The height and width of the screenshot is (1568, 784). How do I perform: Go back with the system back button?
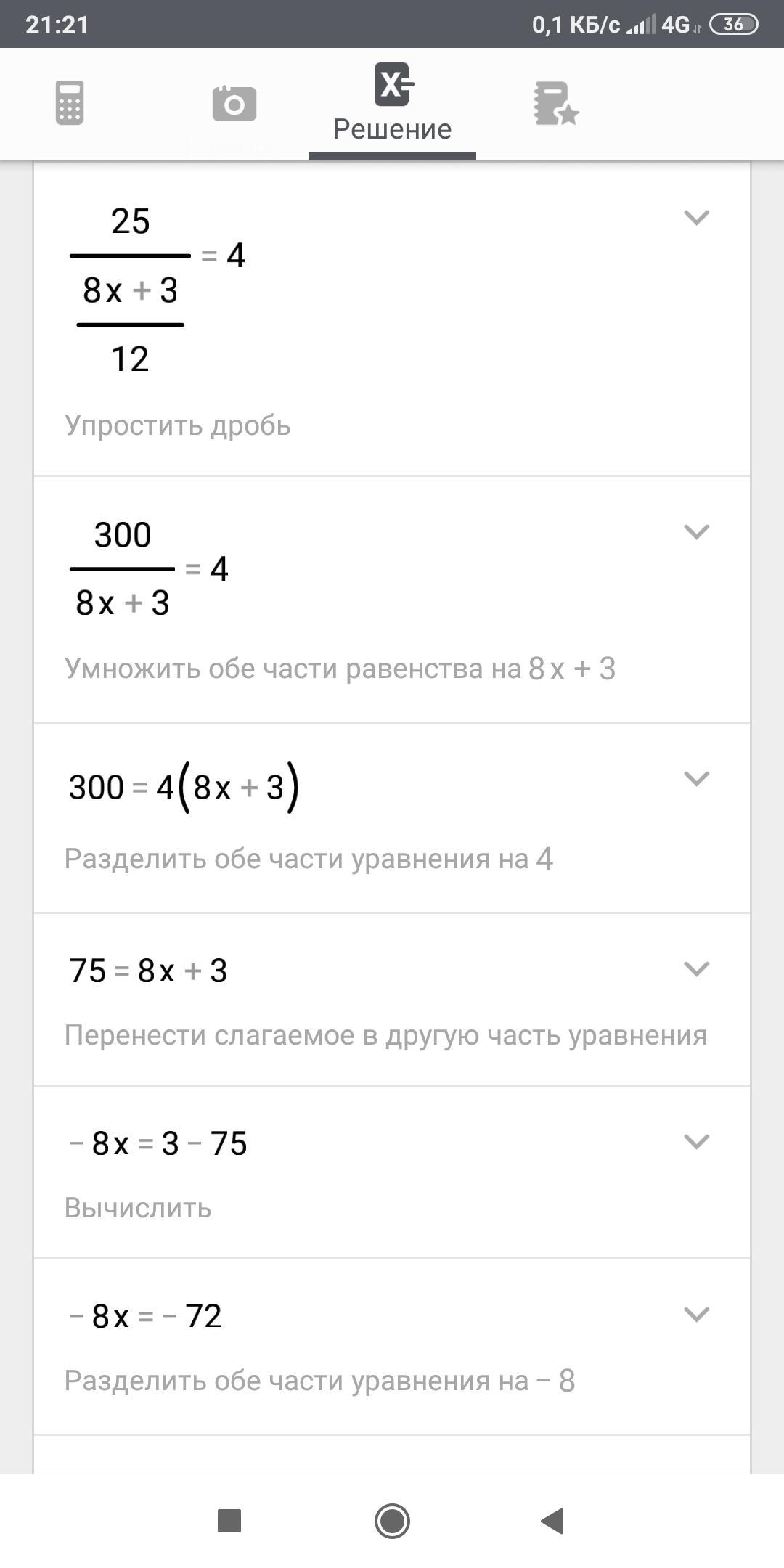(x=553, y=1520)
